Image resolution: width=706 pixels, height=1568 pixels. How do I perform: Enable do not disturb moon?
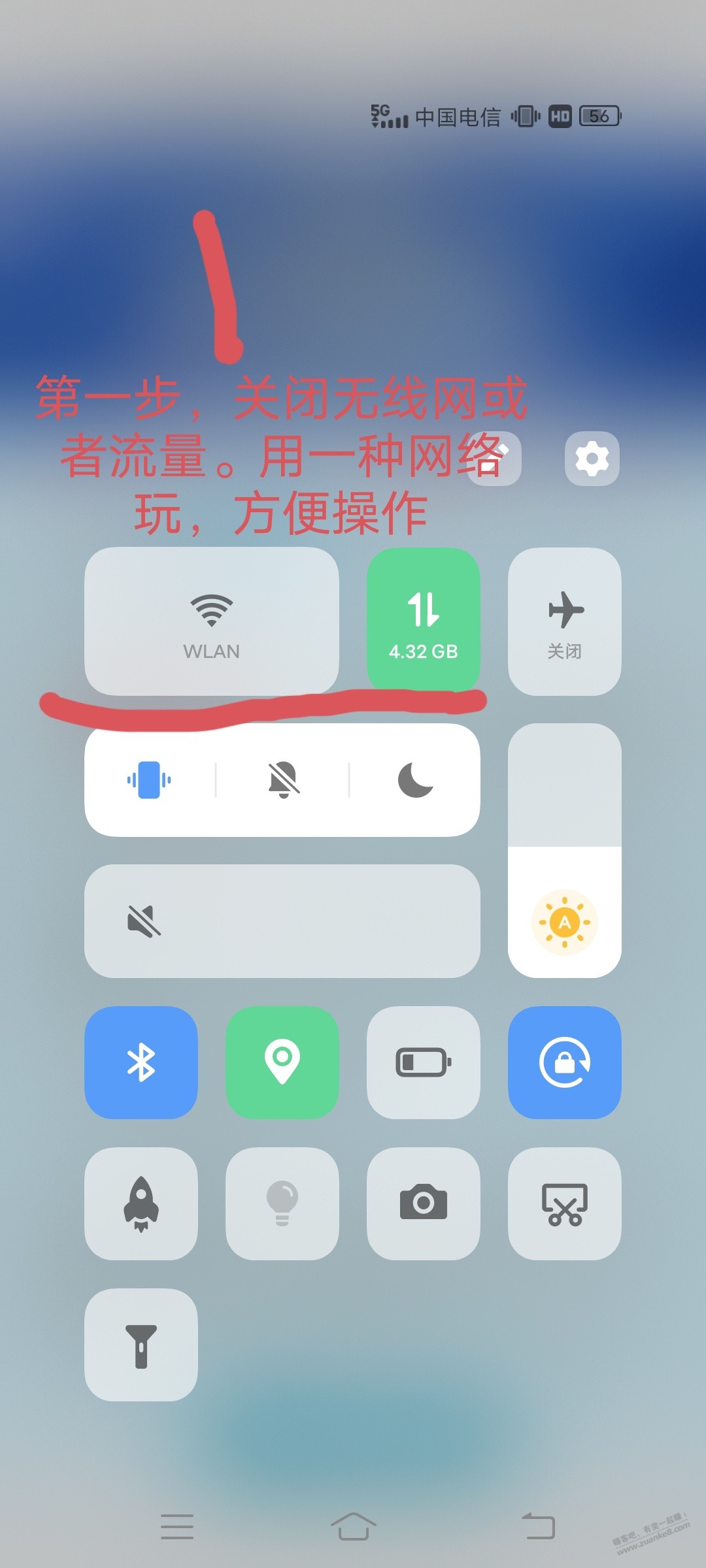pyautogui.click(x=415, y=779)
